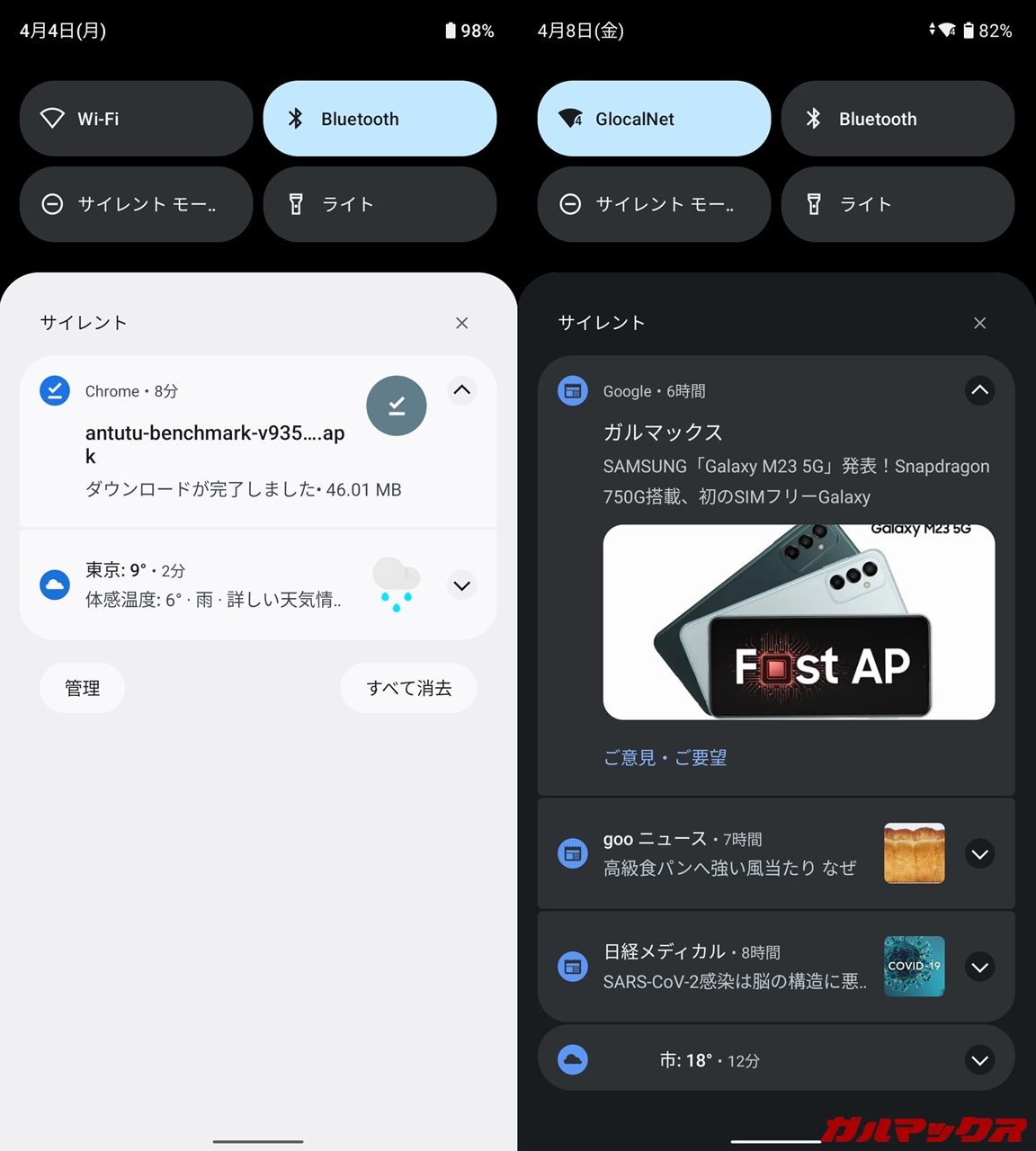Collapse the Chrome download notification
The width and height of the screenshot is (1036, 1151).
[x=461, y=390]
